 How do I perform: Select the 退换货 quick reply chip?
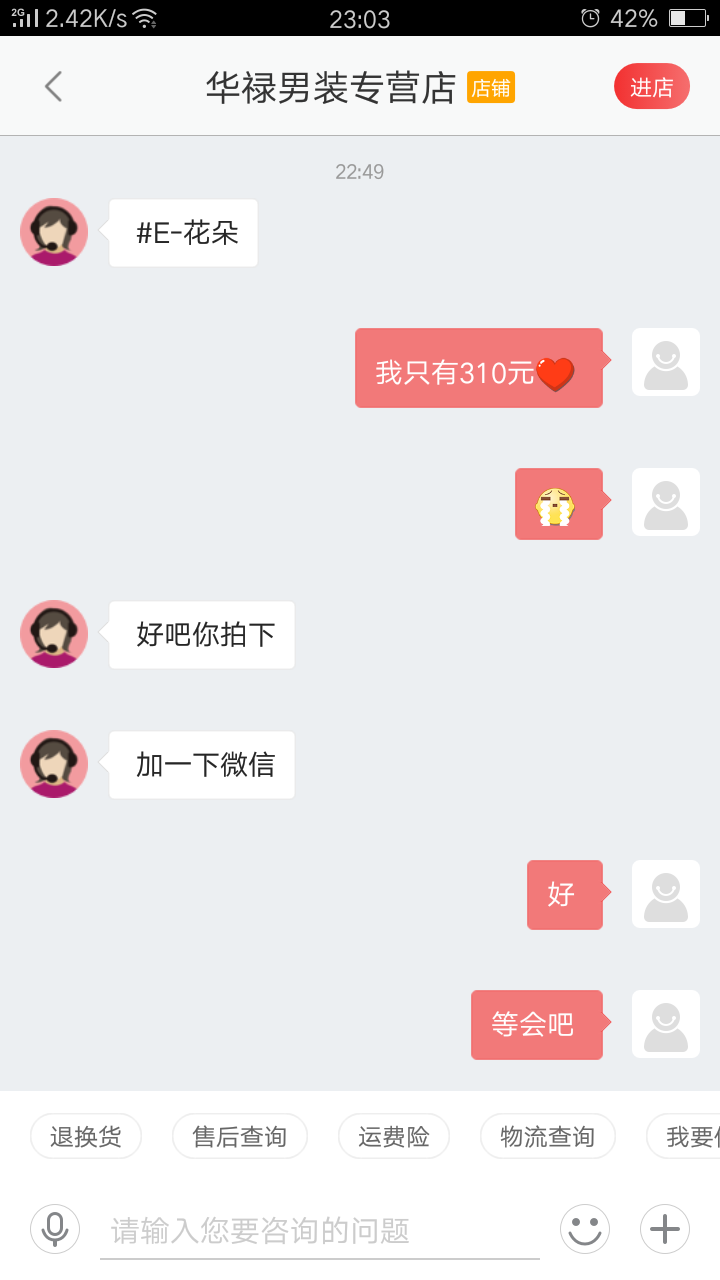(86, 1136)
